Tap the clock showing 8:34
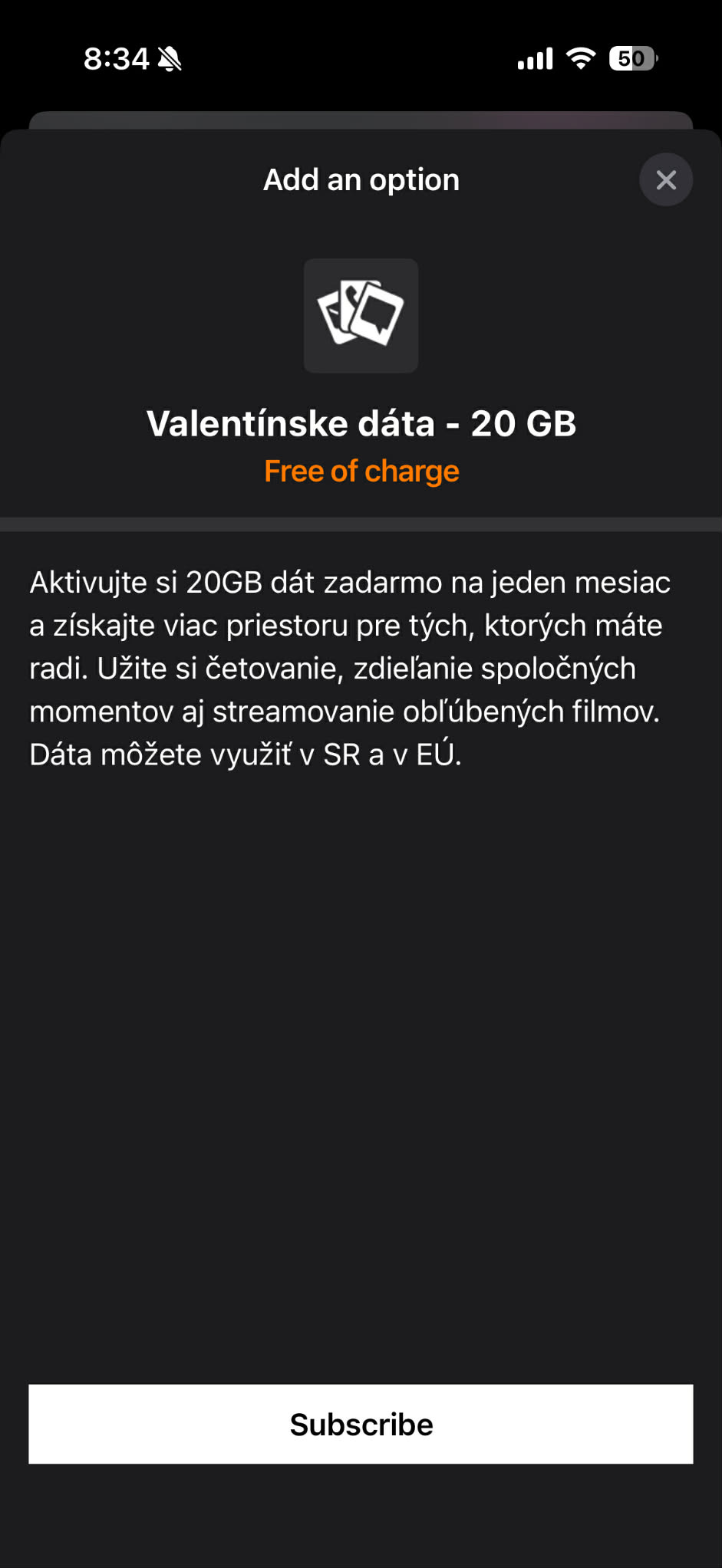The height and width of the screenshot is (1568, 722). pos(115,57)
